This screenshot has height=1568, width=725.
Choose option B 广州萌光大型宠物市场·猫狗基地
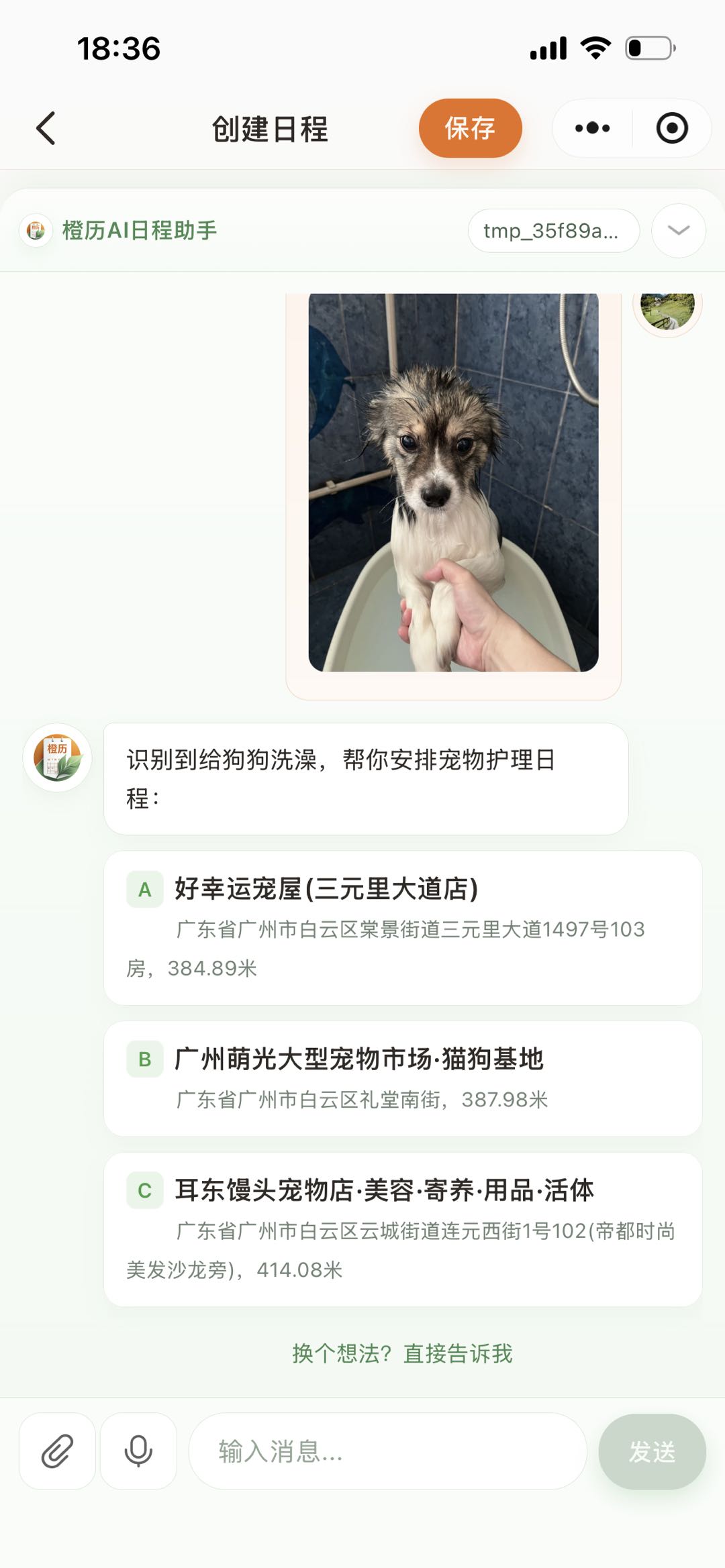pos(403,1078)
